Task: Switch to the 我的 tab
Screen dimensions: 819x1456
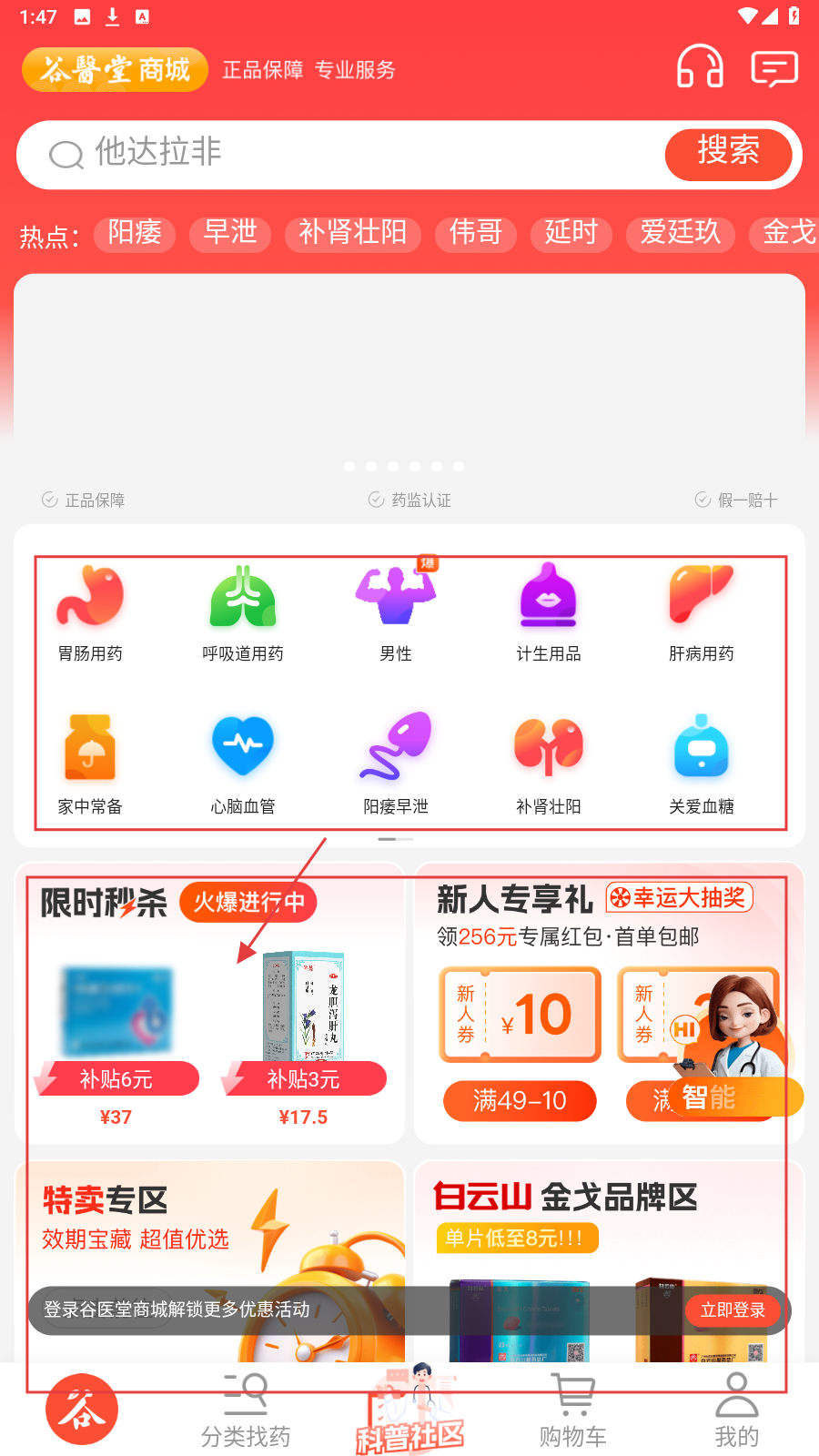Action: pos(736,1410)
